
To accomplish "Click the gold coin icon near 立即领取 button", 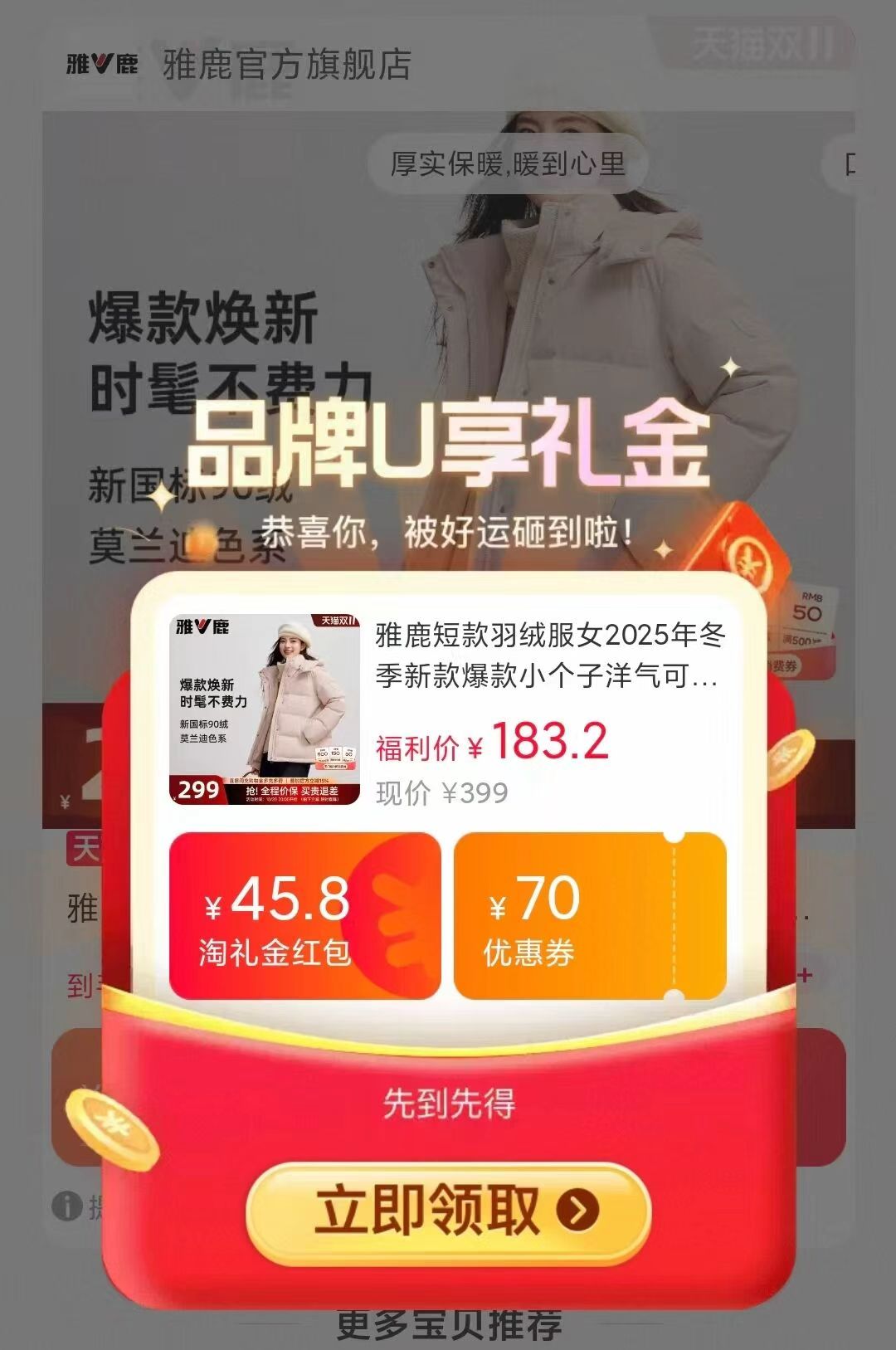I will 110,1132.
